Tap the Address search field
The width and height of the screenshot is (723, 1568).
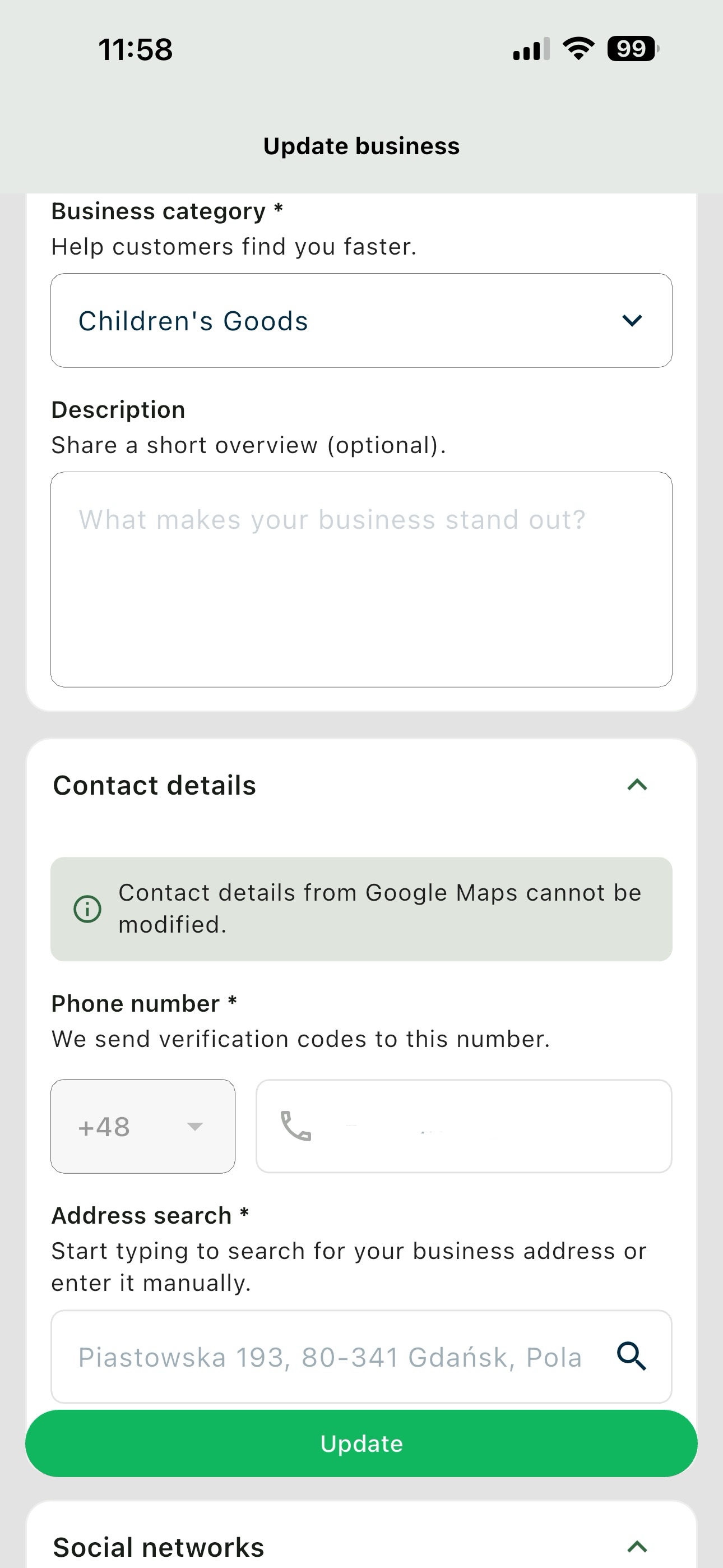point(361,1357)
